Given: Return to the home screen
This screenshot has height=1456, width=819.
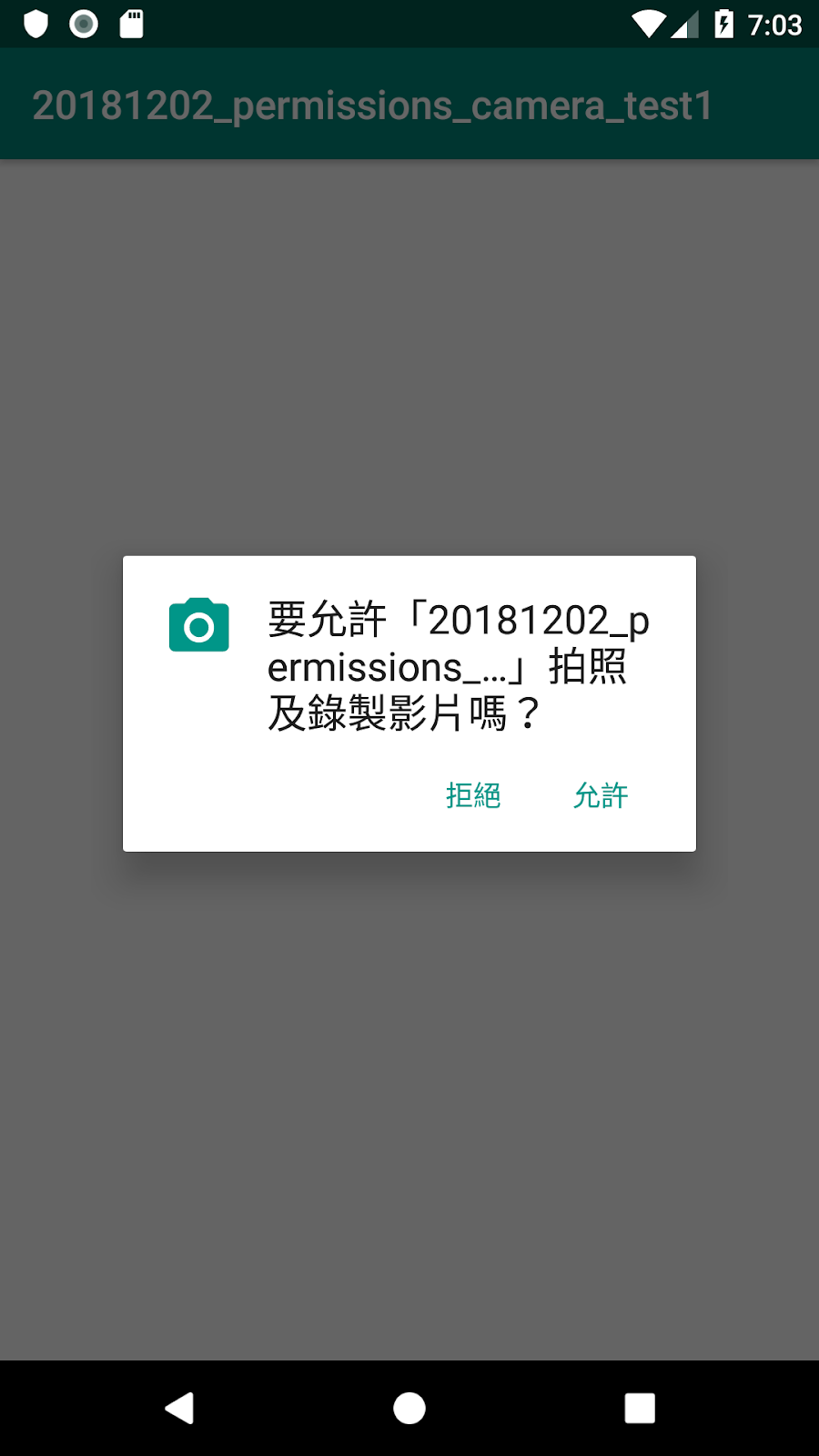Looking at the screenshot, I should (409, 1408).
